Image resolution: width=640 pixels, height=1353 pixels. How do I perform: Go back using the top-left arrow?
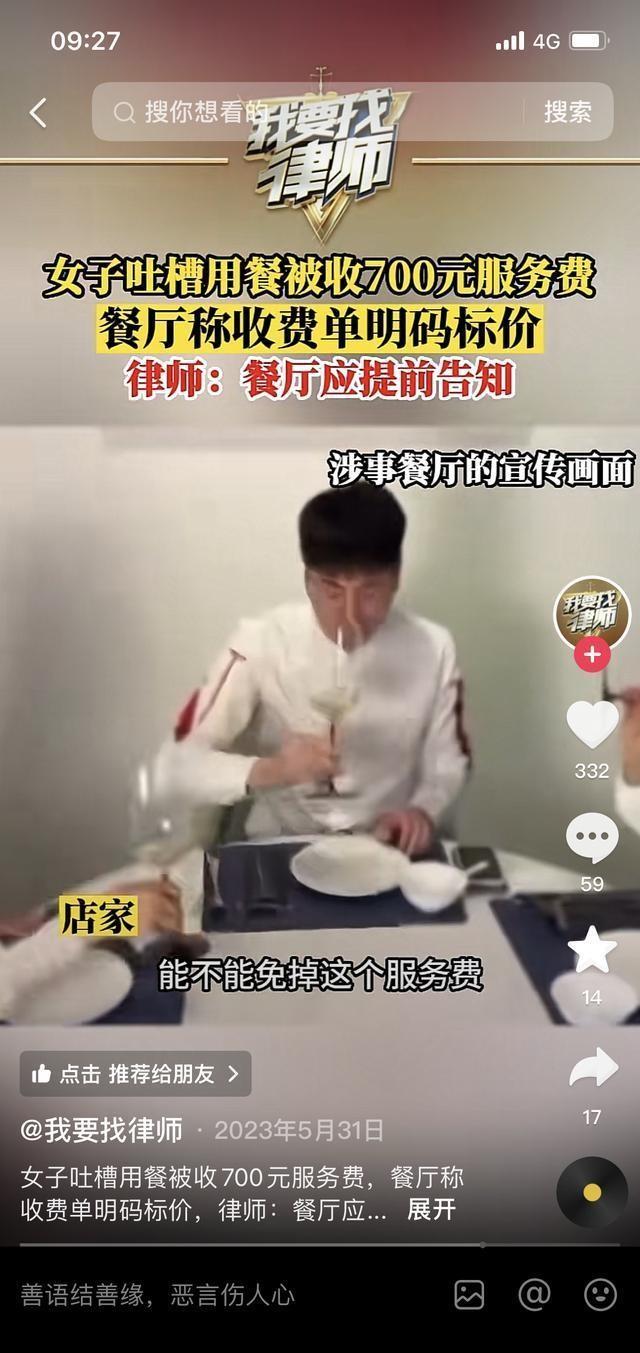pyautogui.click(x=38, y=112)
